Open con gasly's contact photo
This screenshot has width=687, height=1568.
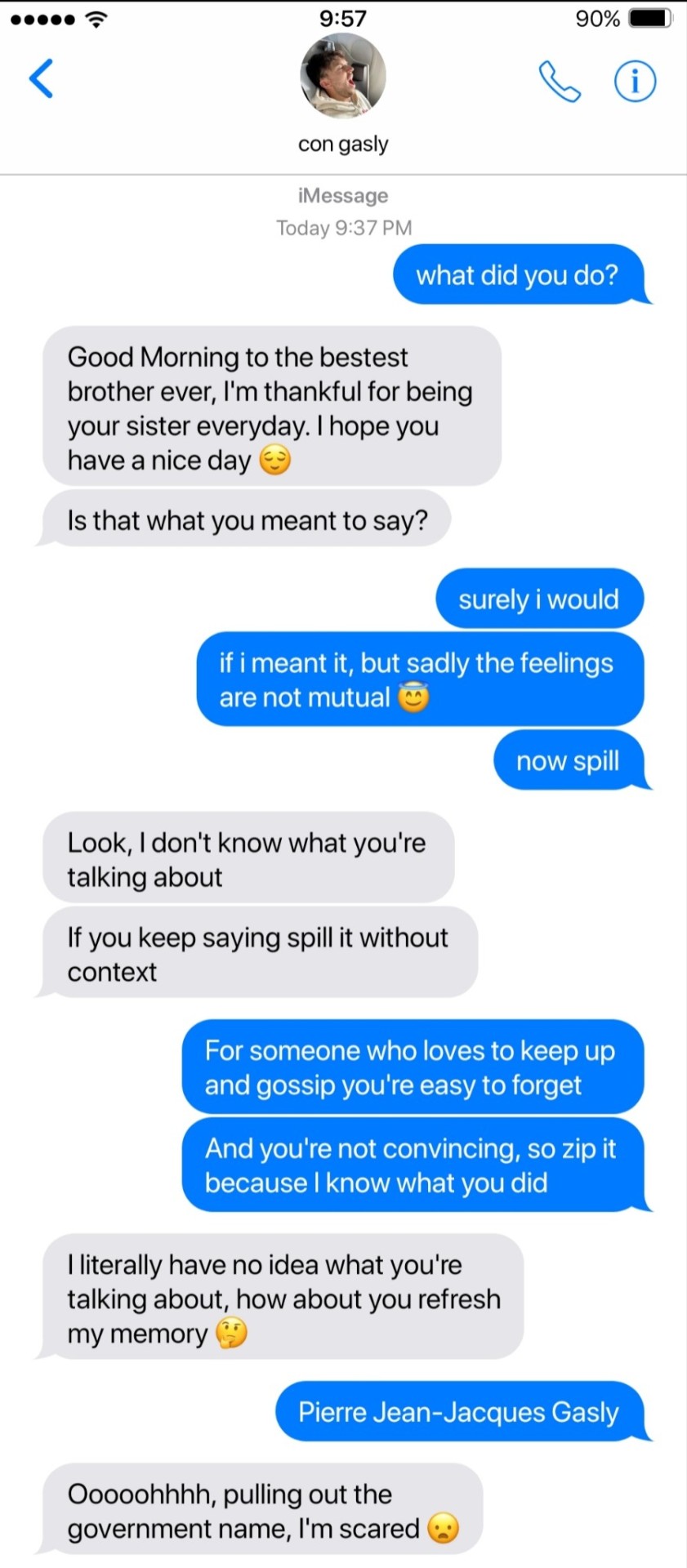click(x=343, y=77)
